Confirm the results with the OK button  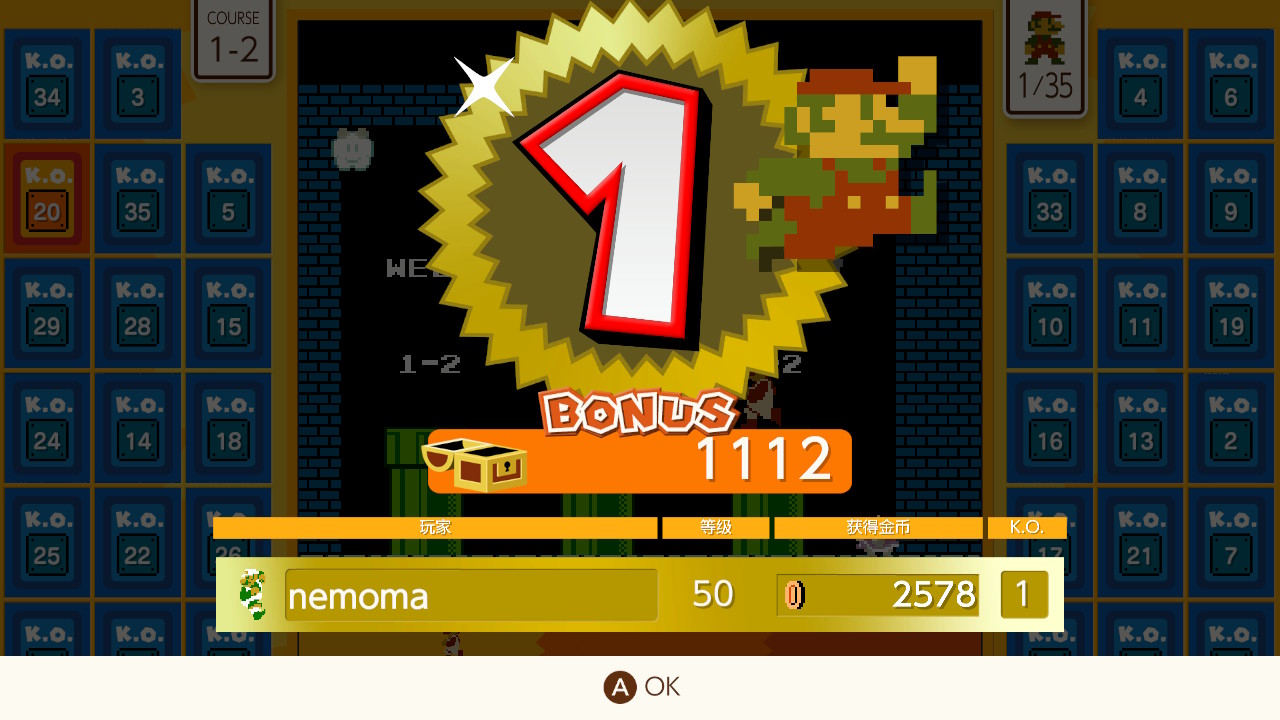click(641, 687)
